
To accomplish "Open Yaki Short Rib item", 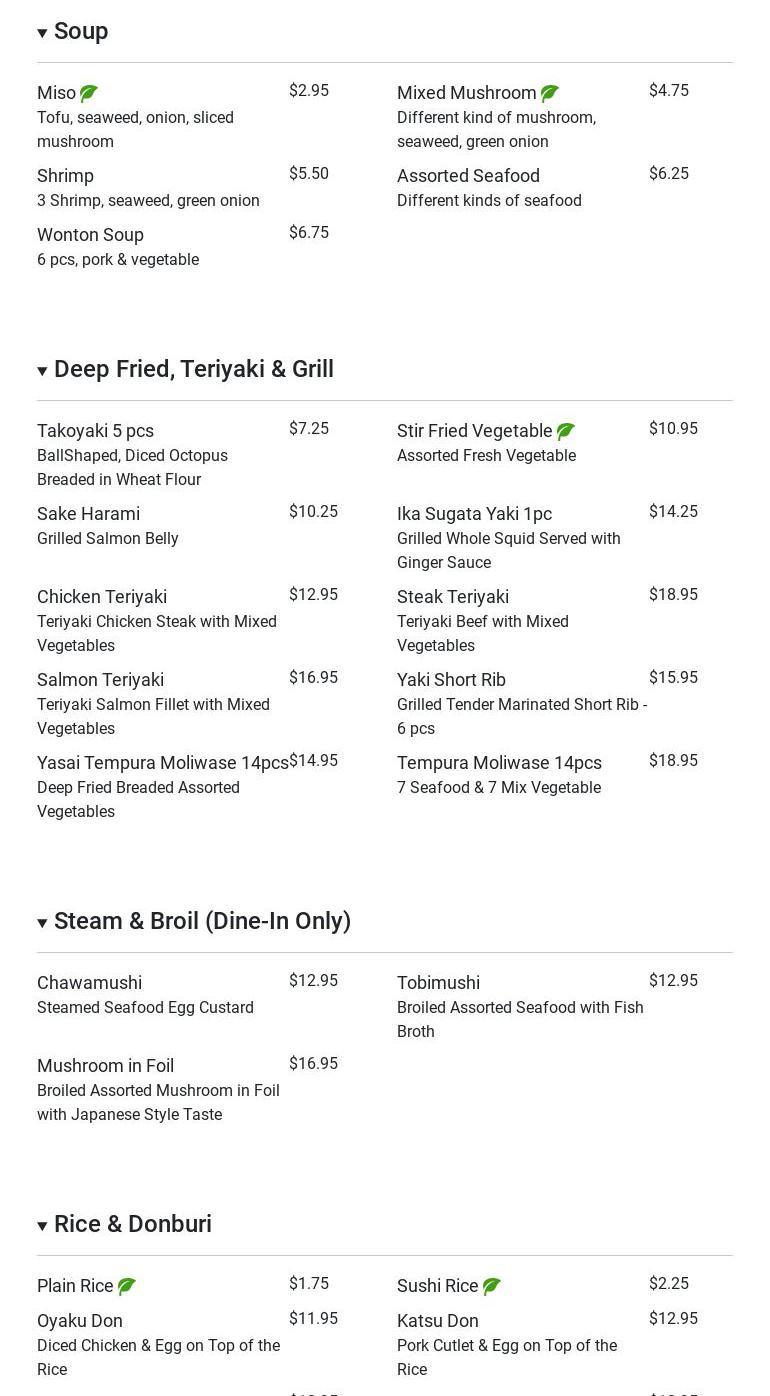I will pos(451,680).
